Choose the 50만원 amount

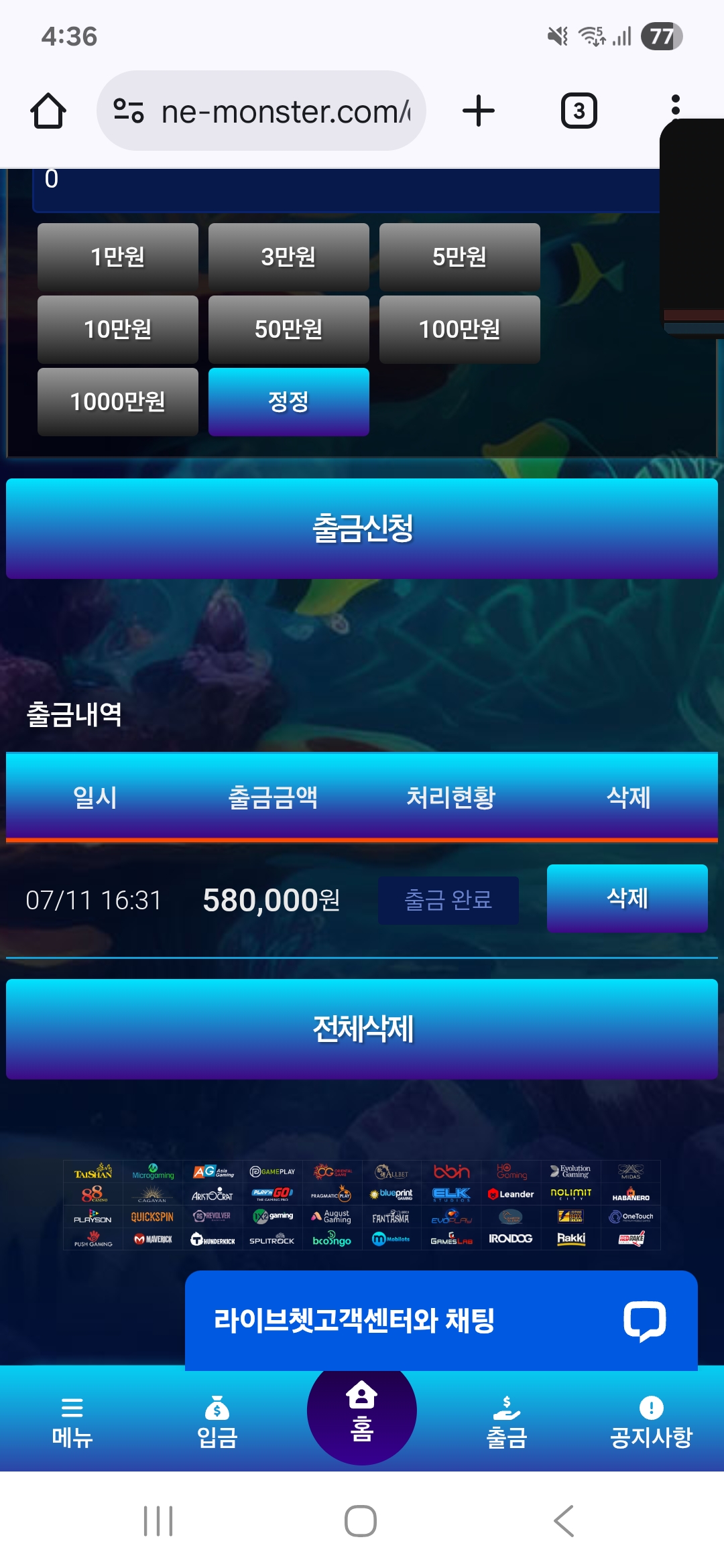[x=289, y=329]
